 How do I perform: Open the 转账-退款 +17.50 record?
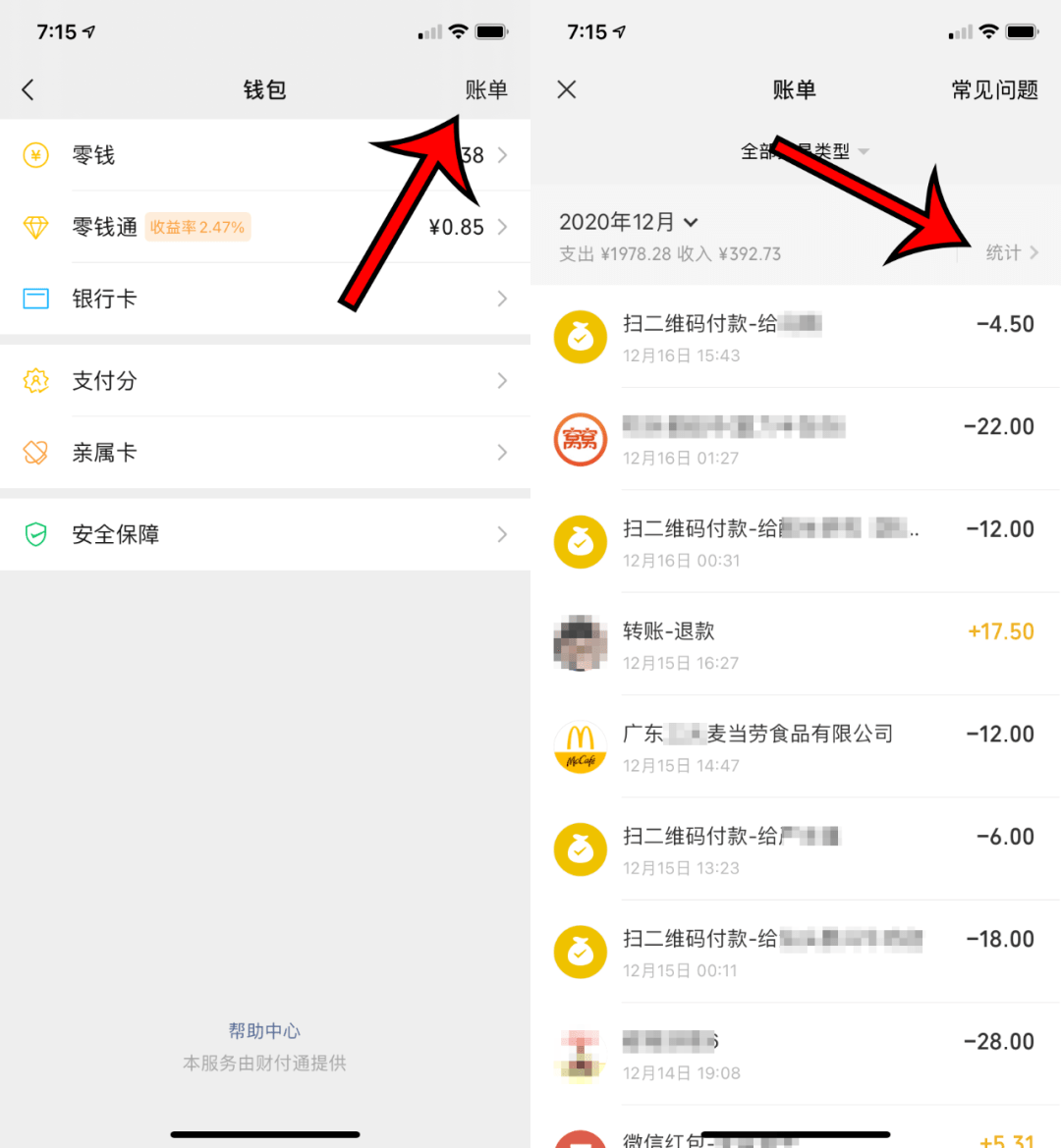click(x=796, y=644)
